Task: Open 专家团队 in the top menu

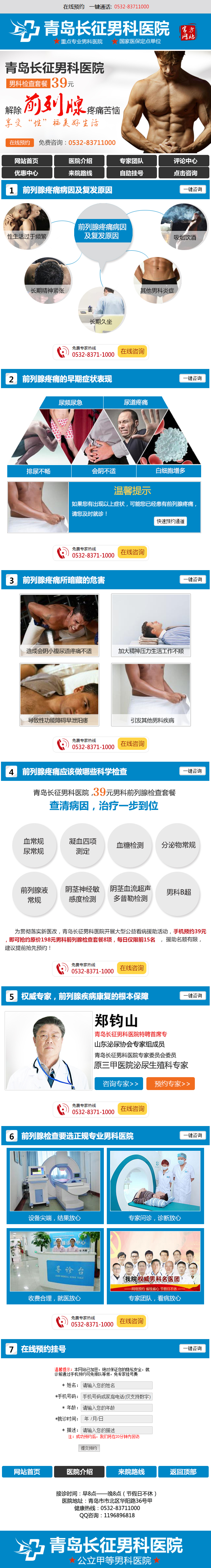Action: tap(131, 161)
